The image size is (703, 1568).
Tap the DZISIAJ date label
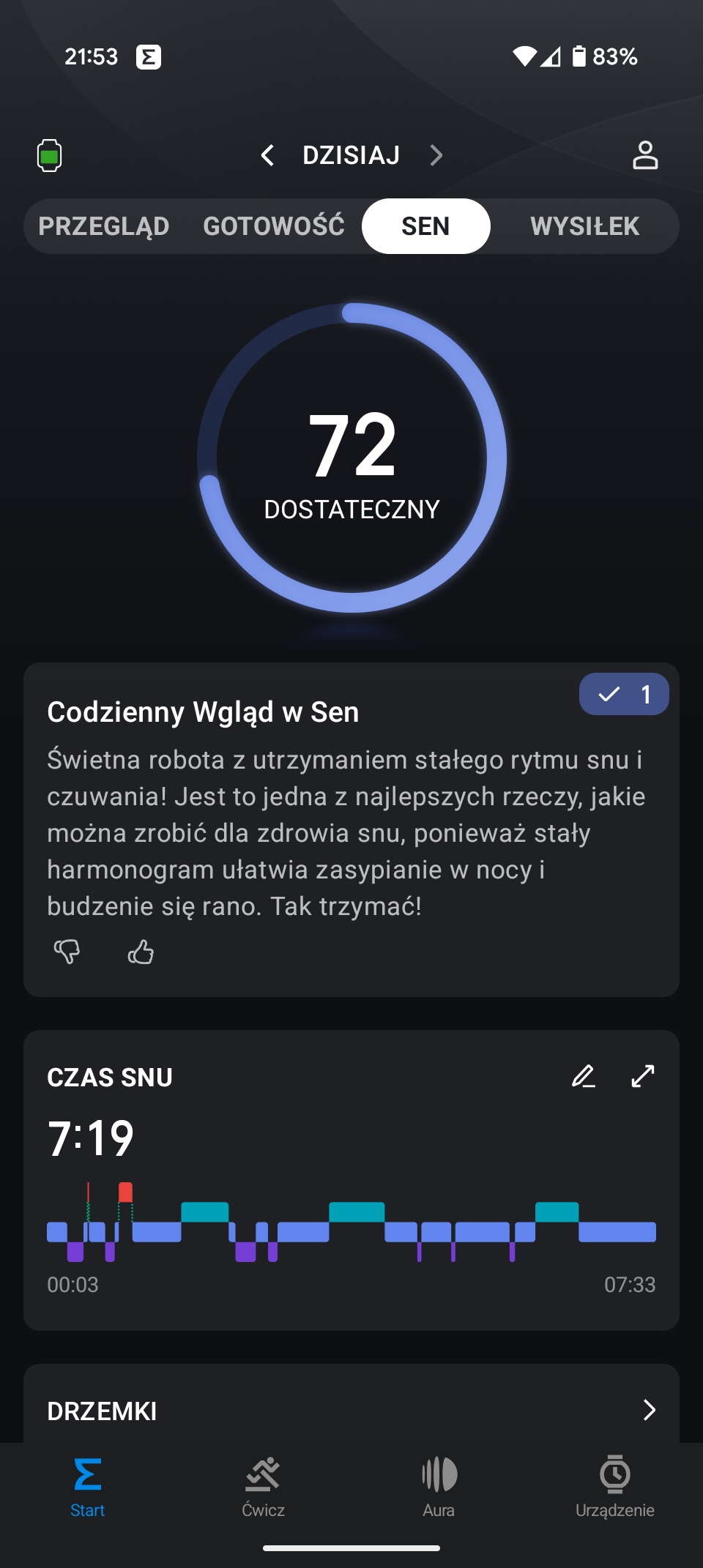[351, 155]
